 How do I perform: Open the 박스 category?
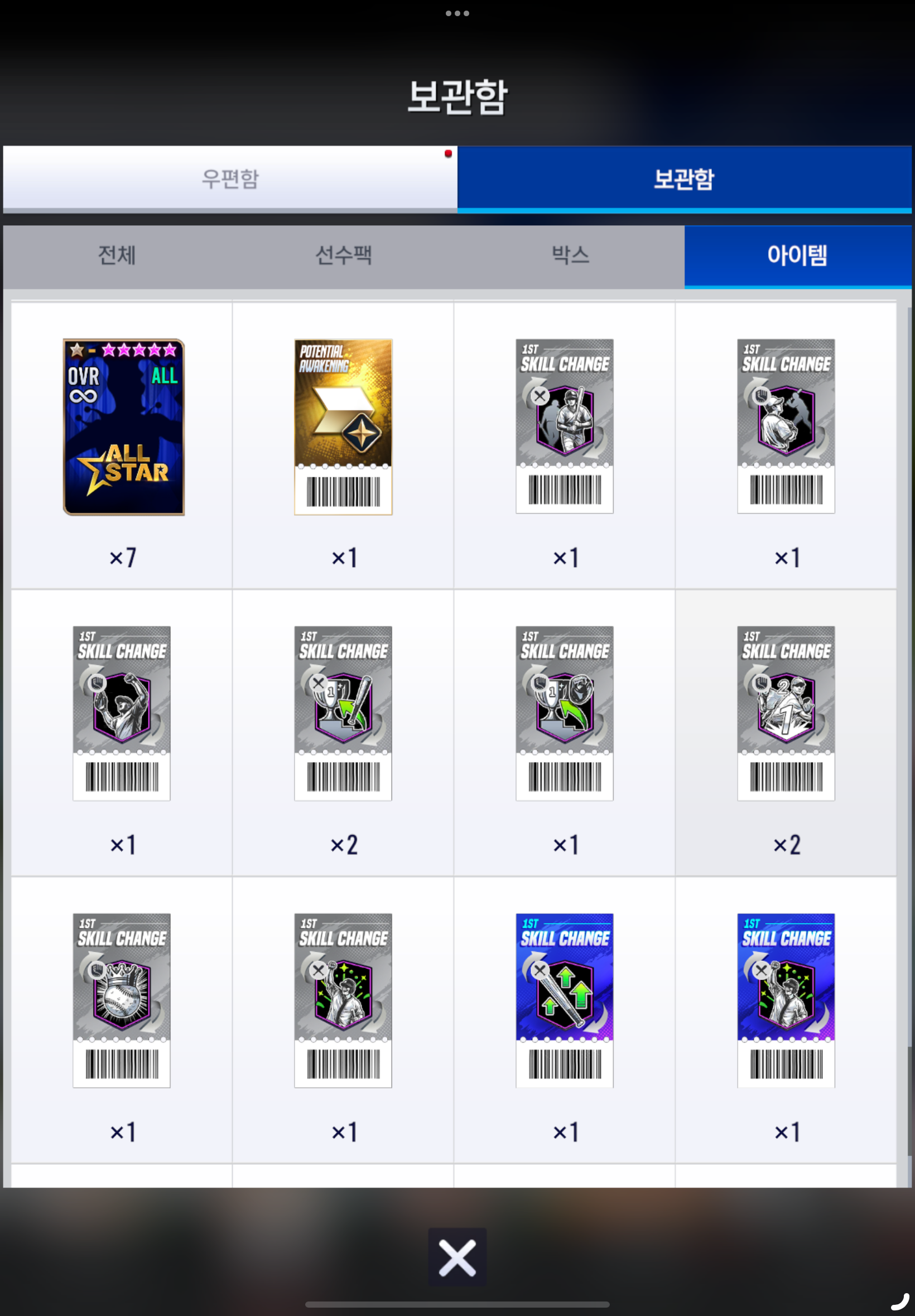click(x=570, y=255)
